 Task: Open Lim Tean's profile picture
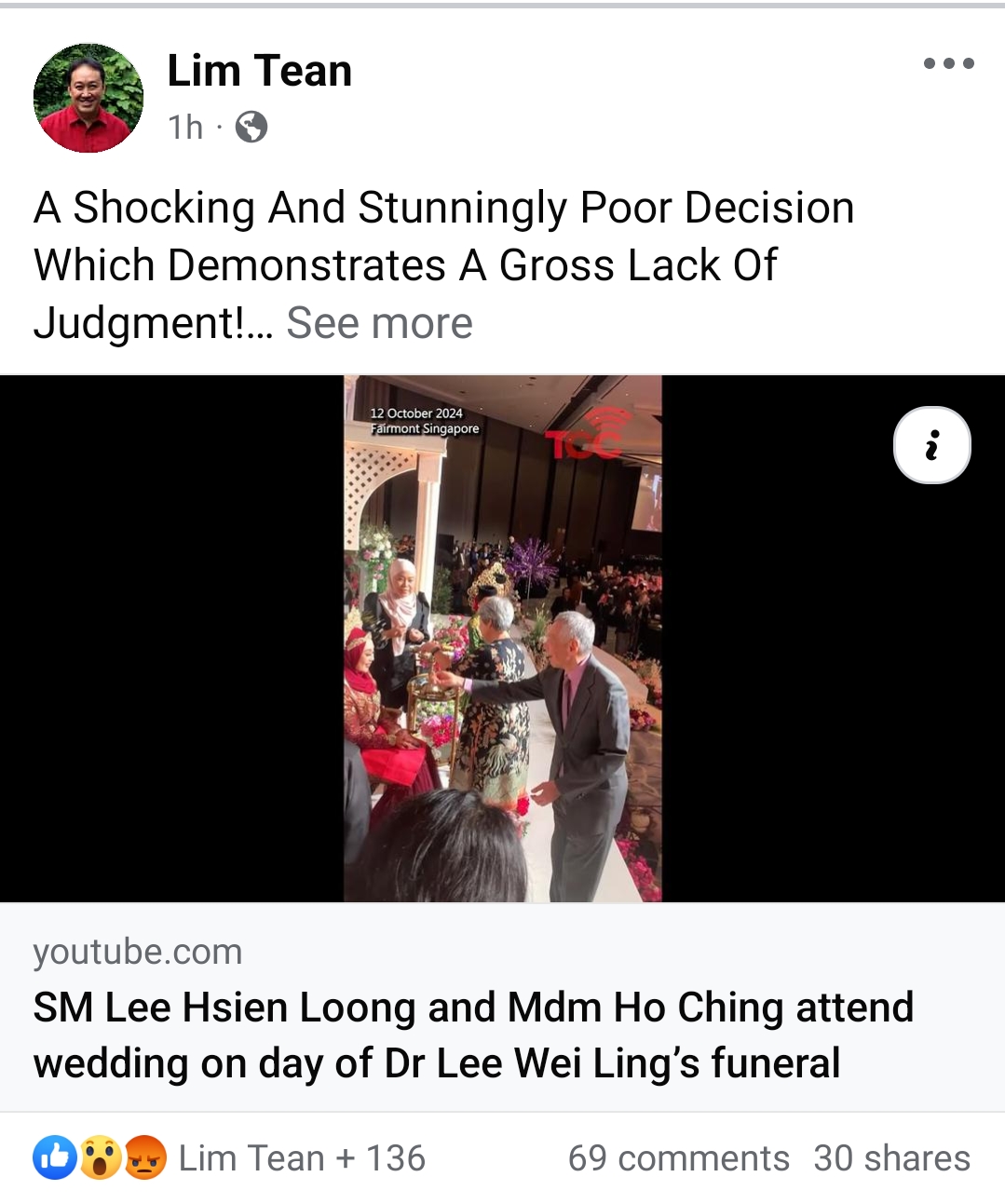click(88, 98)
